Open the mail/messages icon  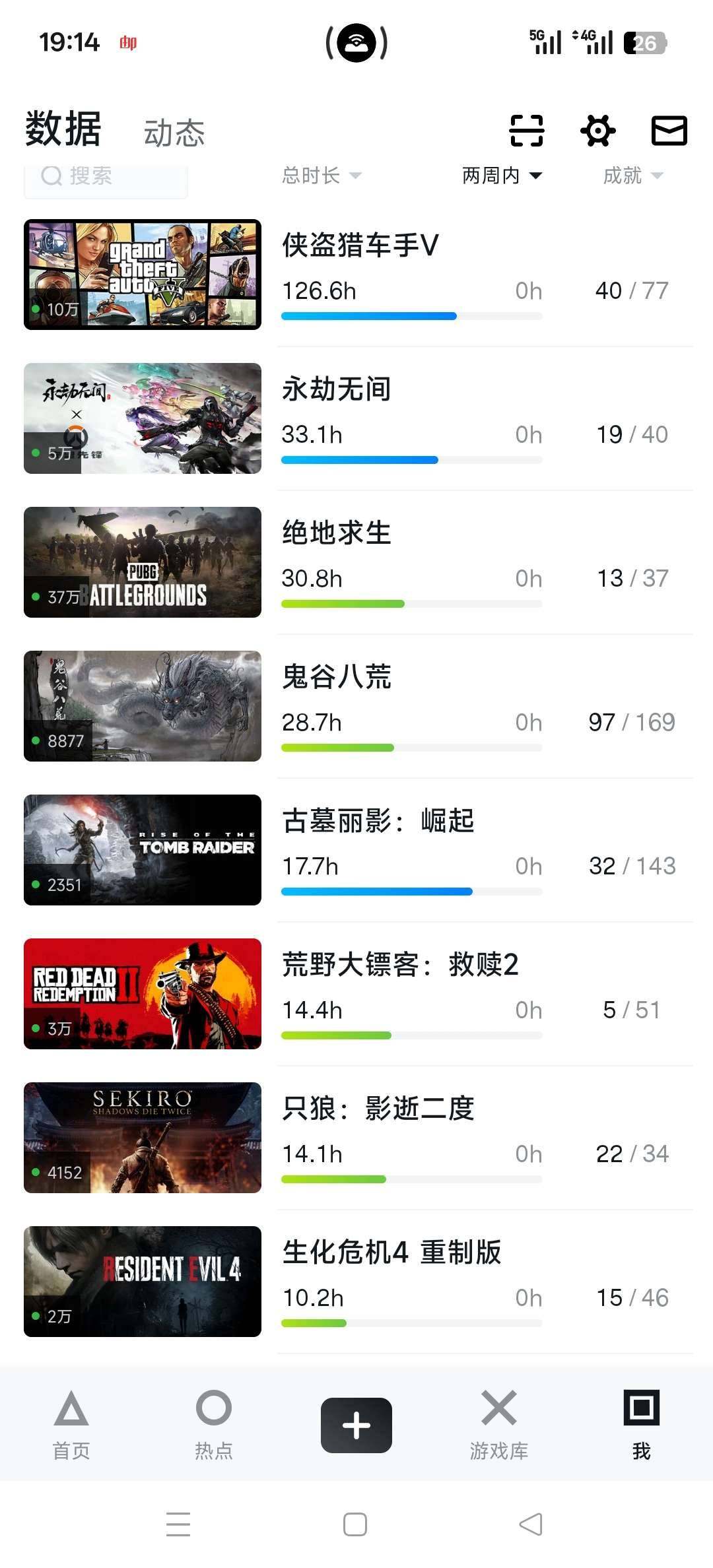[667, 131]
